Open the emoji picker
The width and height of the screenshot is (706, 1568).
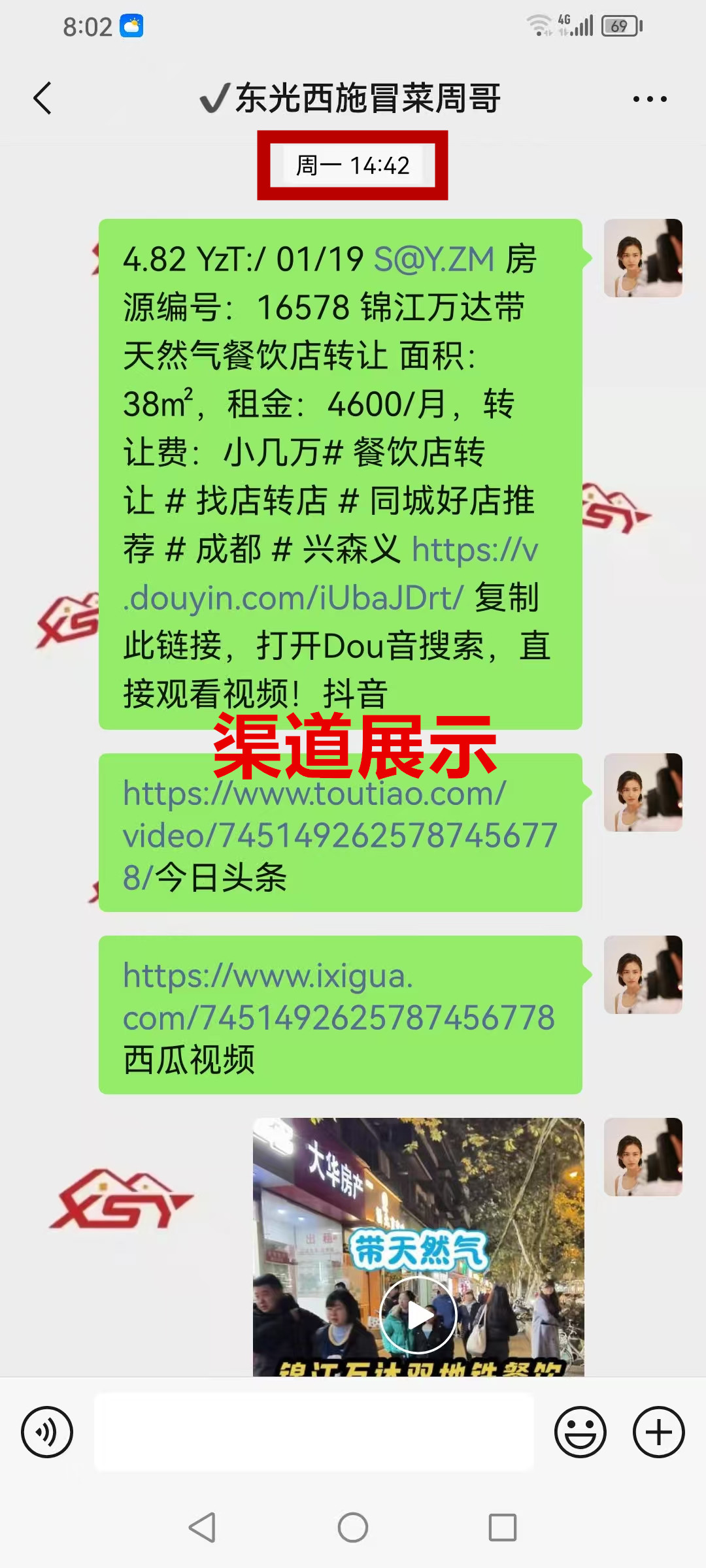[x=580, y=1432]
